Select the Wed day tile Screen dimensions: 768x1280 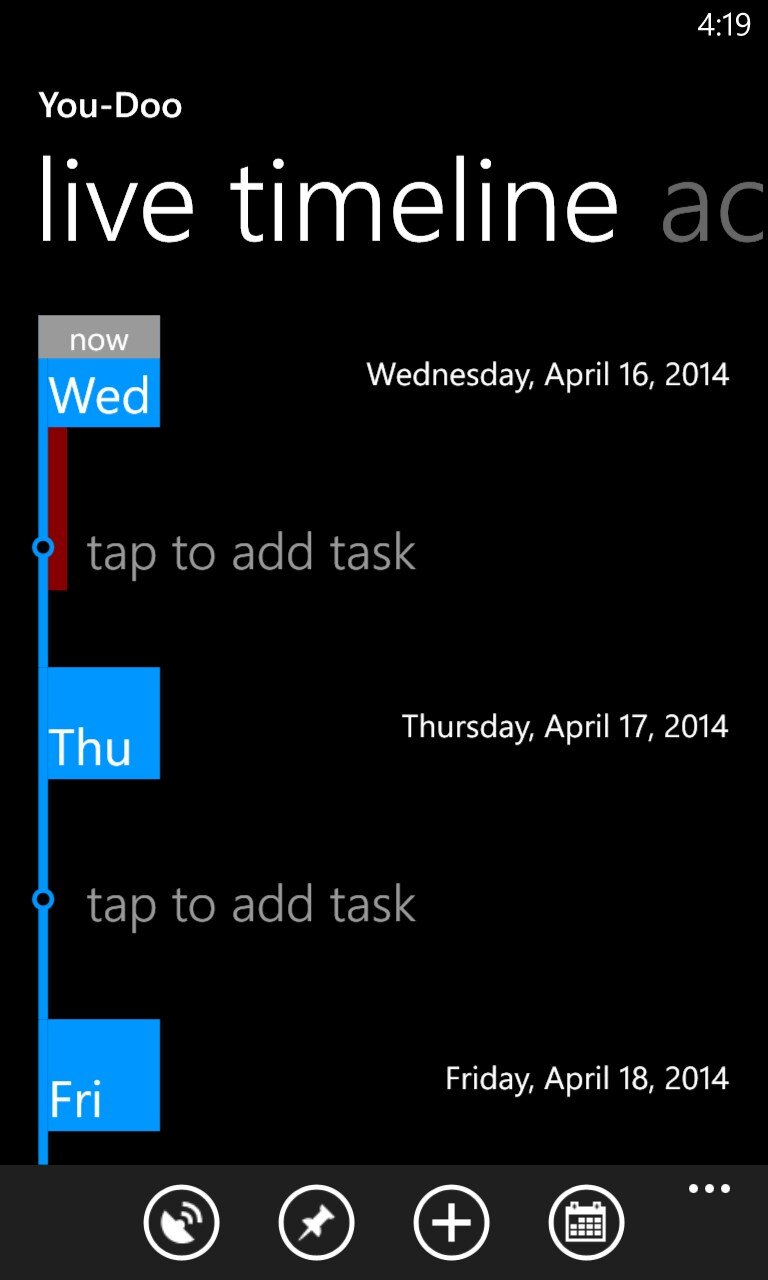click(102, 392)
